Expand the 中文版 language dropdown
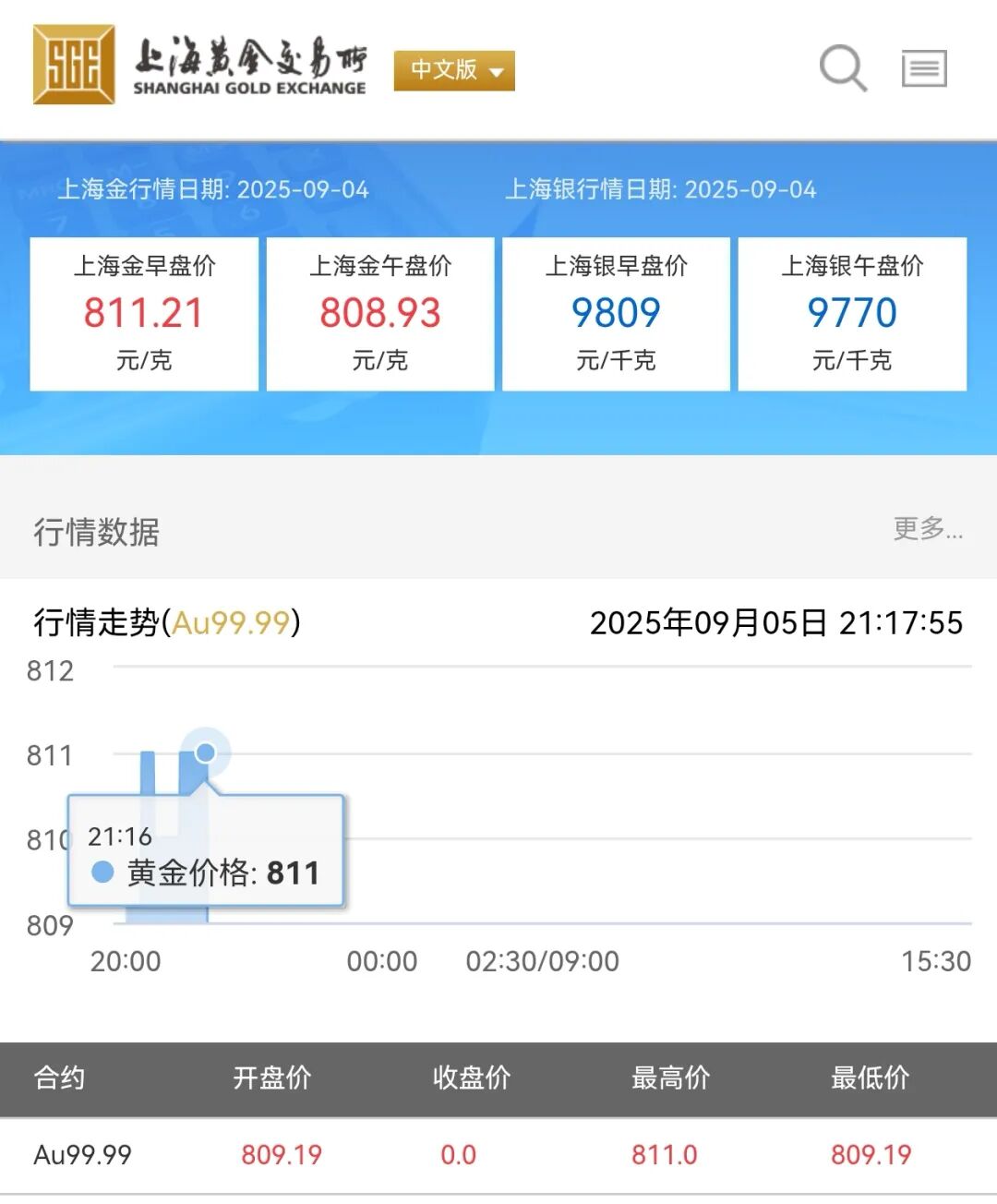Image resolution: width=997 pixels, height=1204 pixels. (x=454, y=70)
